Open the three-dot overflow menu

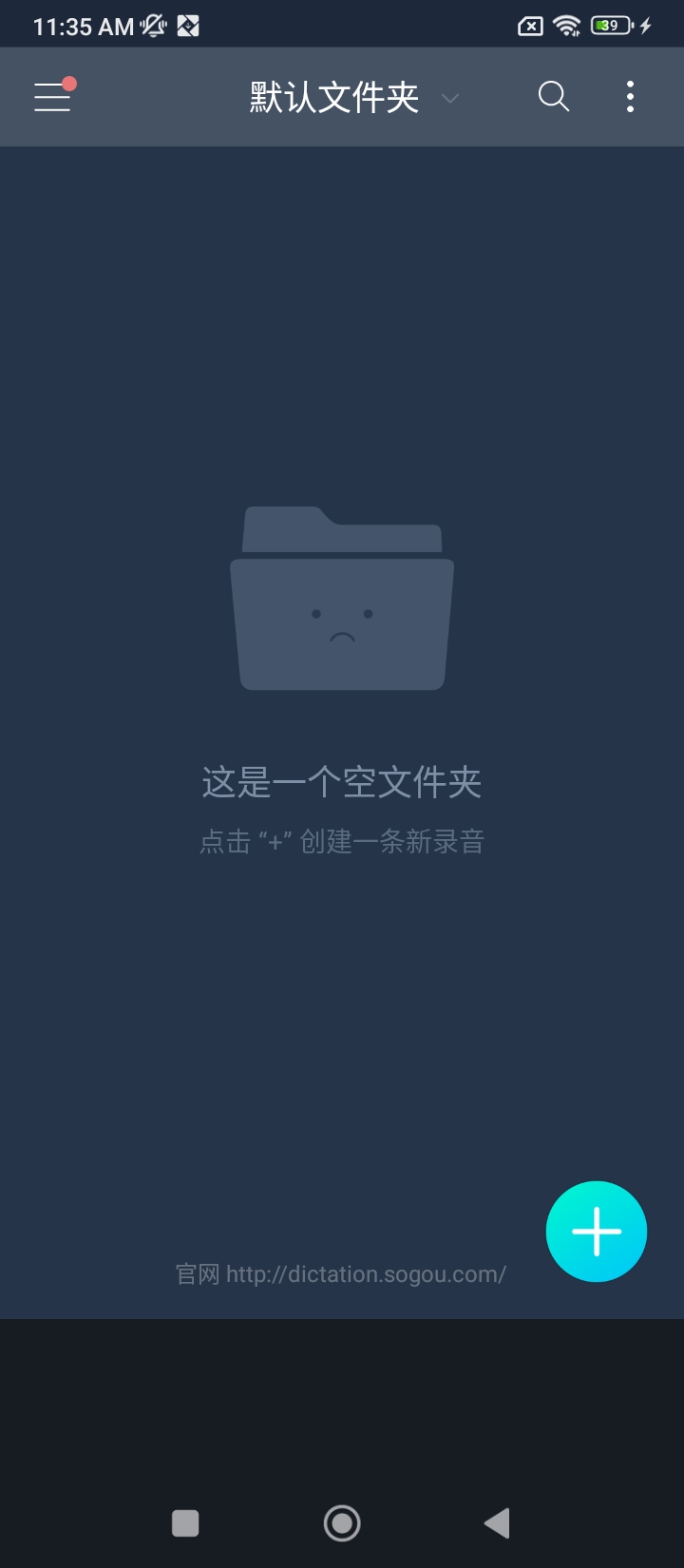tap(630, 97)
